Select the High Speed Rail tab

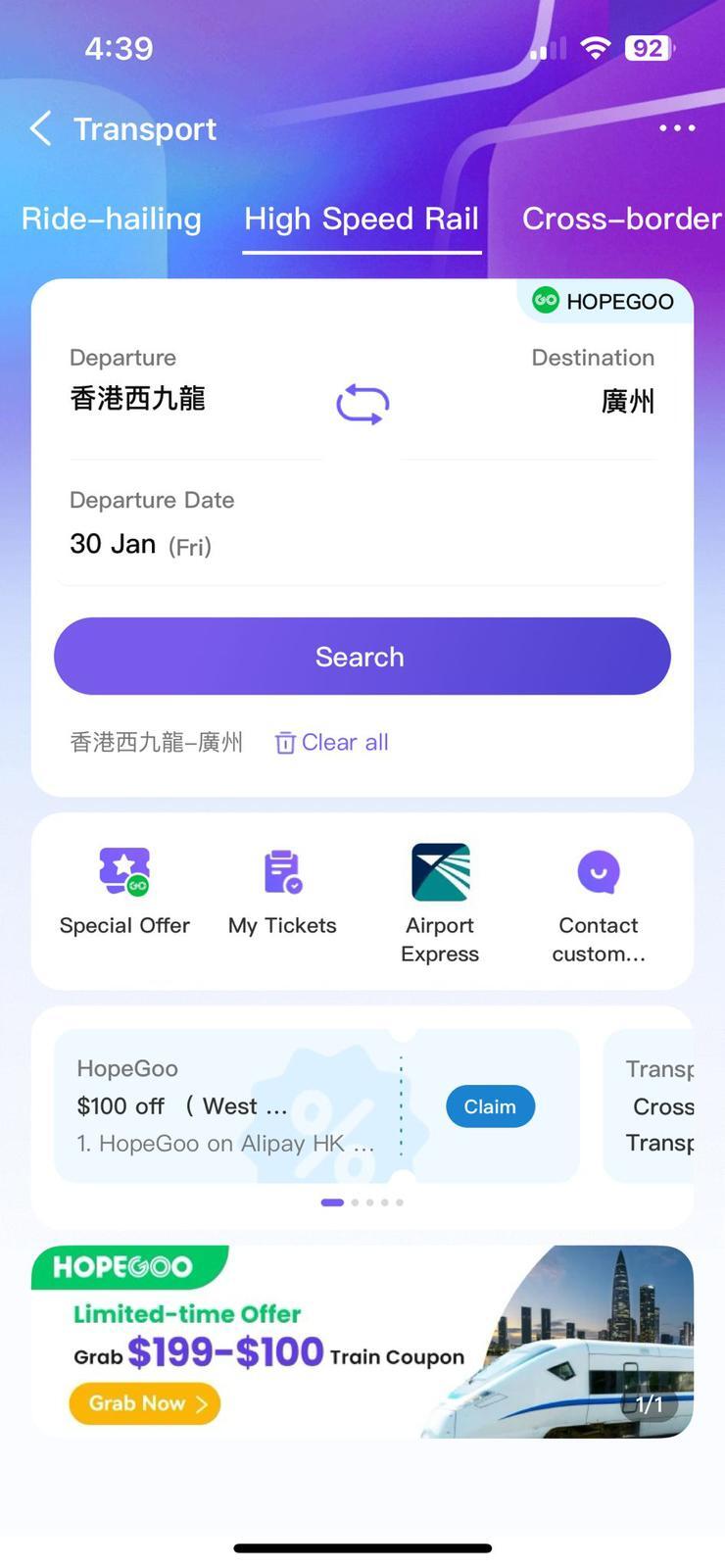pyautogui.click(x=362, y=219)
